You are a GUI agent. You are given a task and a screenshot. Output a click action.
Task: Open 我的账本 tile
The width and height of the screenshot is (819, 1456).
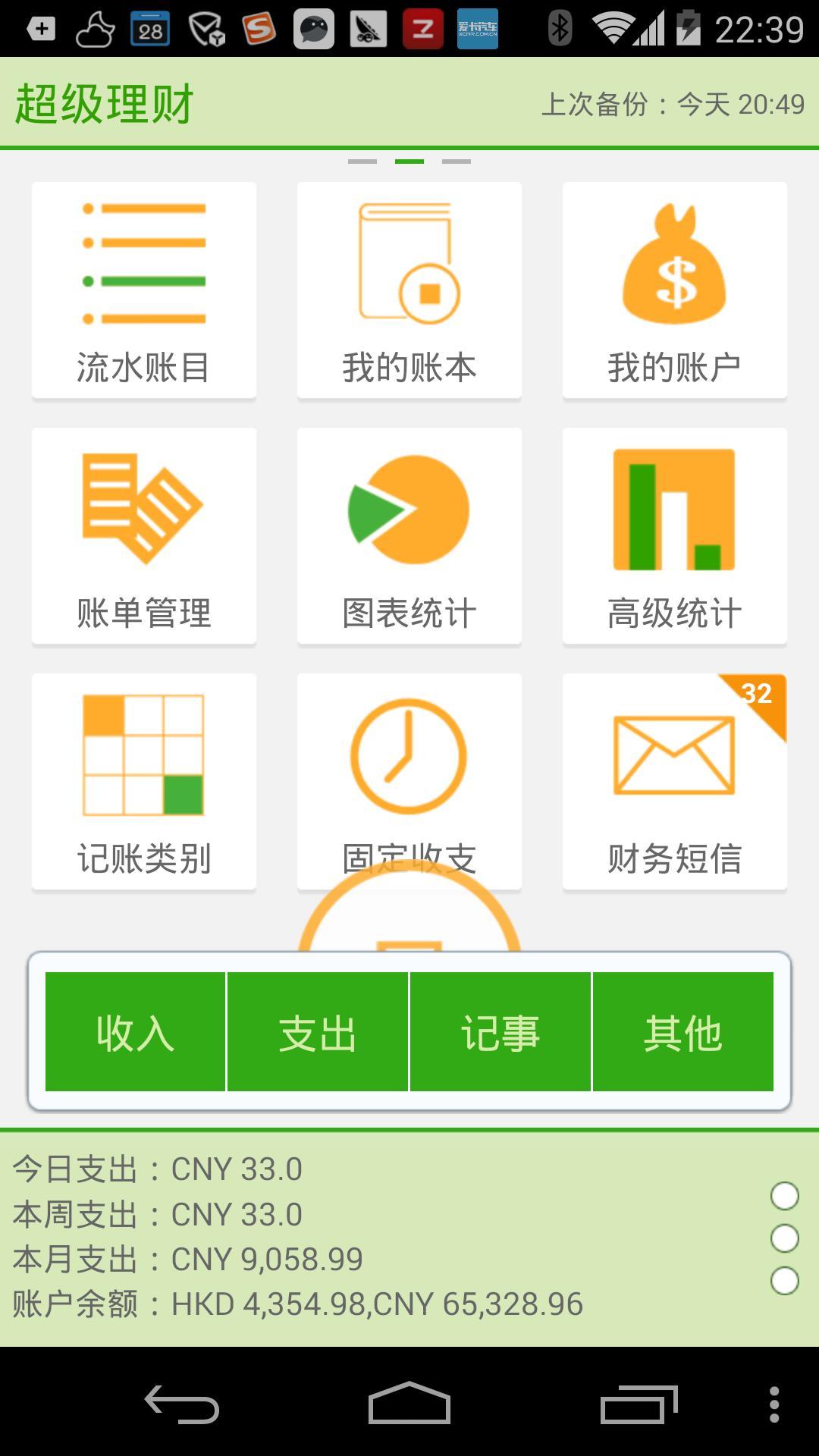409,290
